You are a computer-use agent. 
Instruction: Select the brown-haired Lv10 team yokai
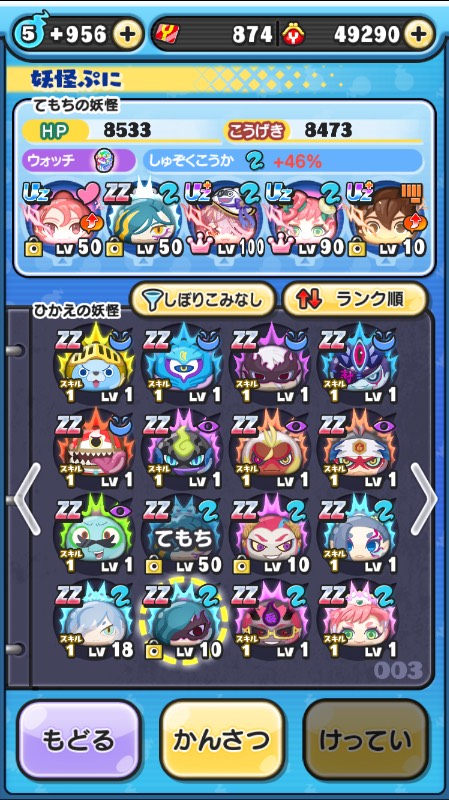(386, 220)
